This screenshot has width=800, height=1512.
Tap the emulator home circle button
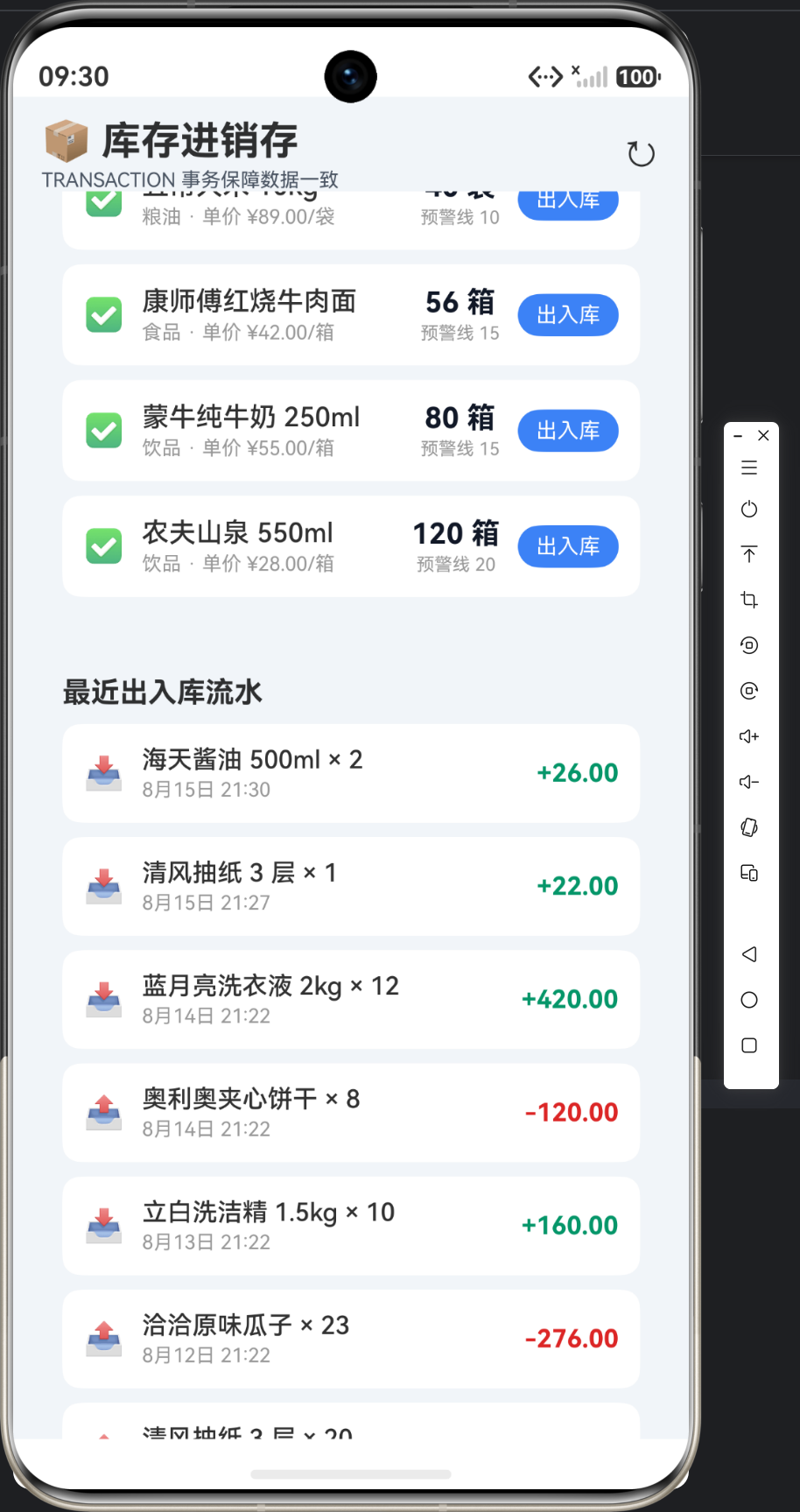click(749, 1000)
